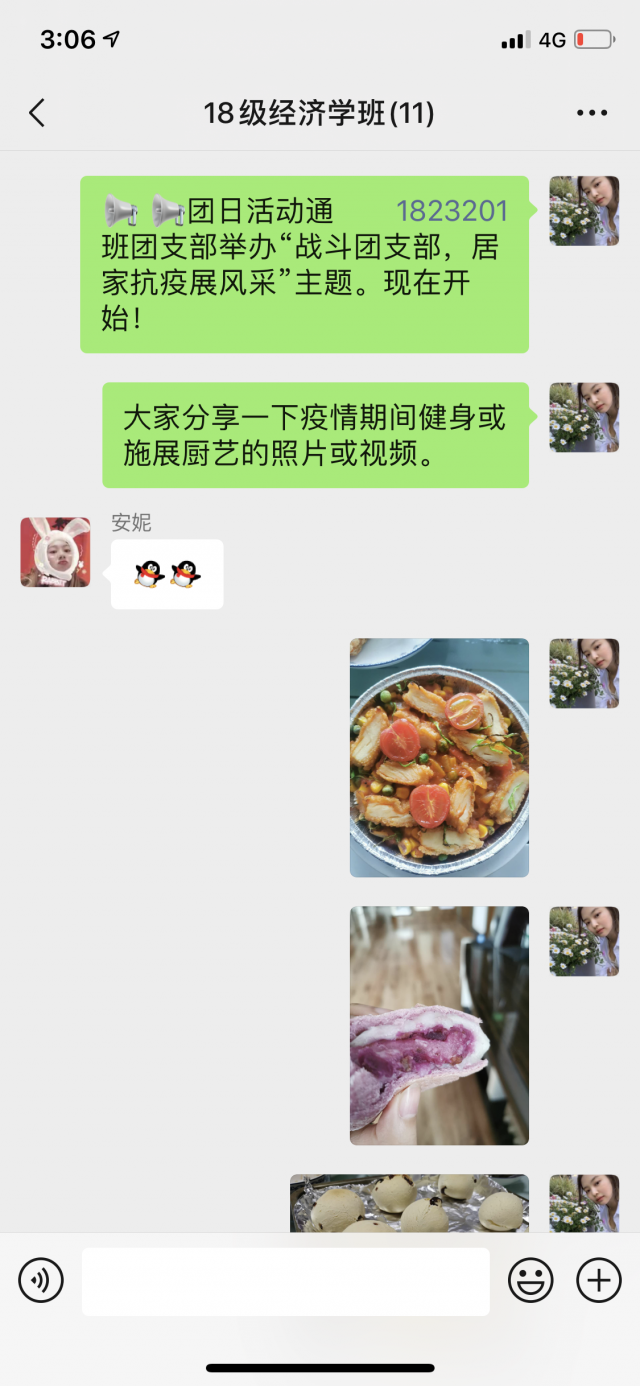Open the plus attachment menu
The image size is (640, 1386).
click(598, 1280)
